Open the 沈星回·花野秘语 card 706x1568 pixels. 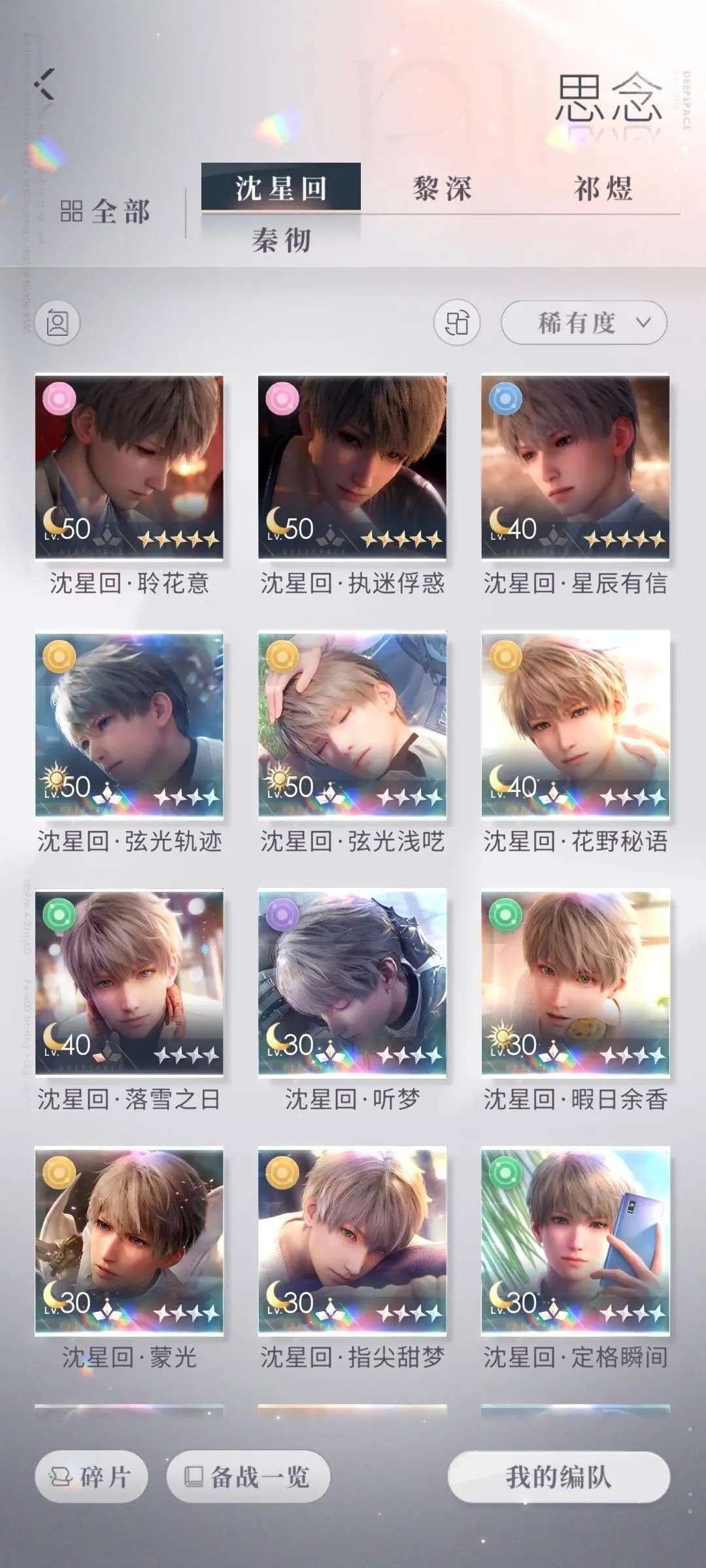pyautogui.click(x=575, y=725)
